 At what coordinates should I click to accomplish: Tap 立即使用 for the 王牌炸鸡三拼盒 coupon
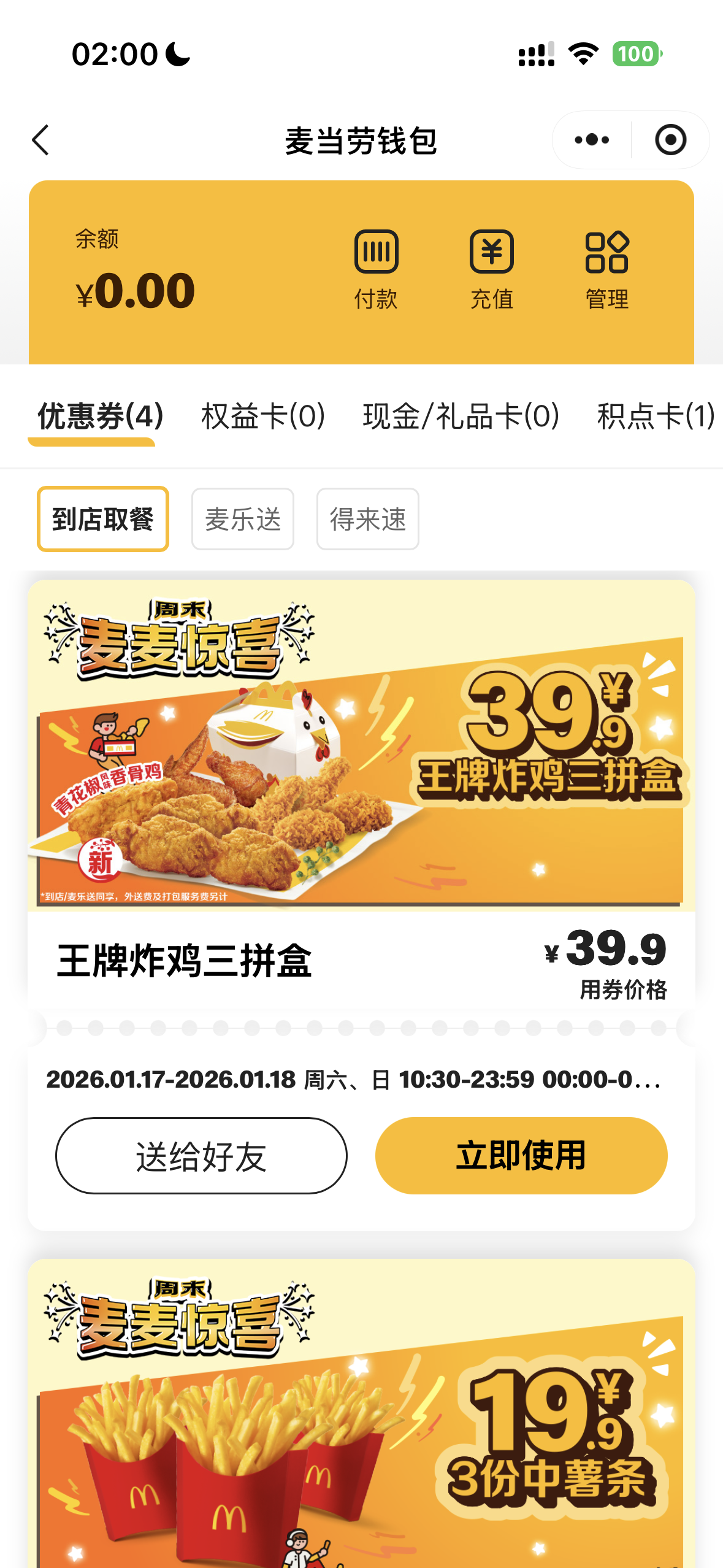(521, 1156)
